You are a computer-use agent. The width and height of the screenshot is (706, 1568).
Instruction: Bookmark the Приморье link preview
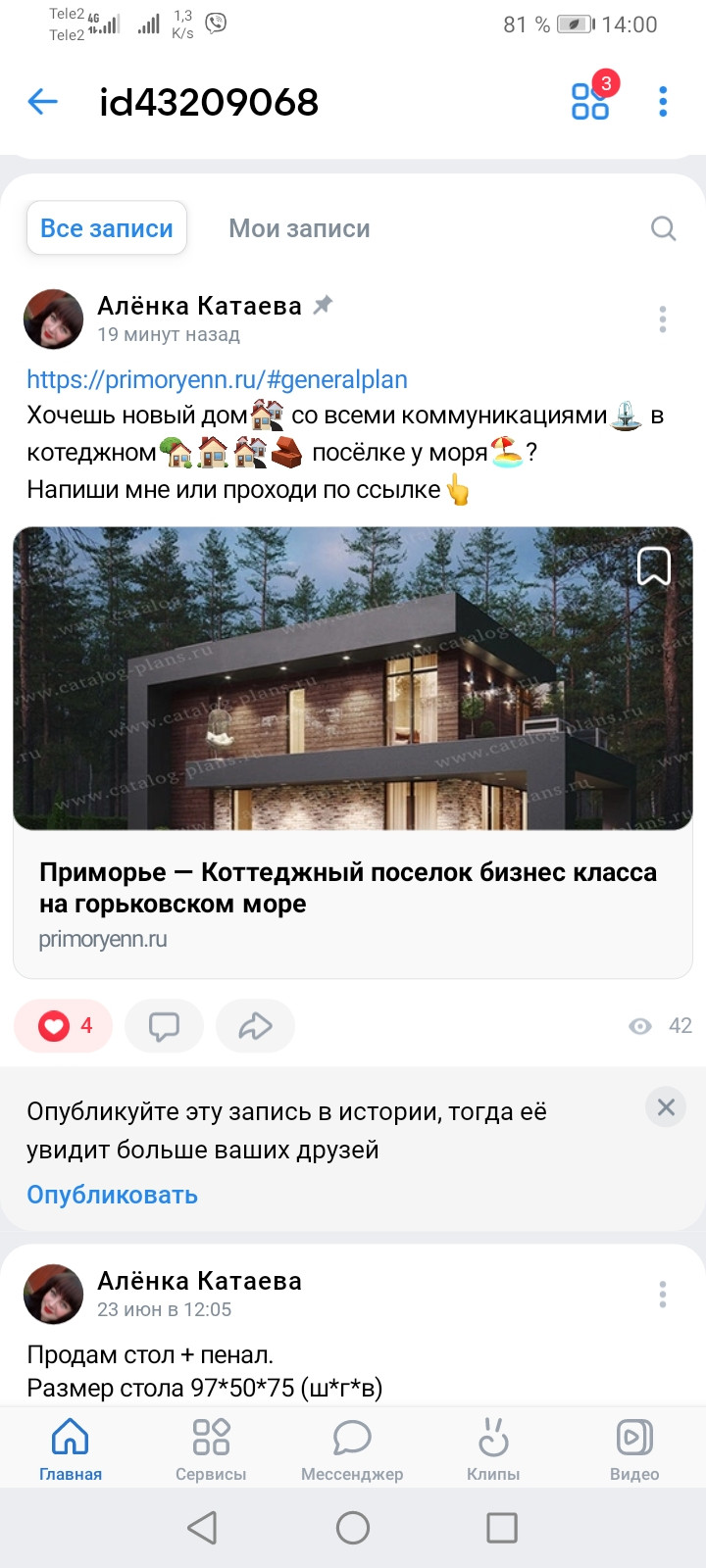click(653, 566)
